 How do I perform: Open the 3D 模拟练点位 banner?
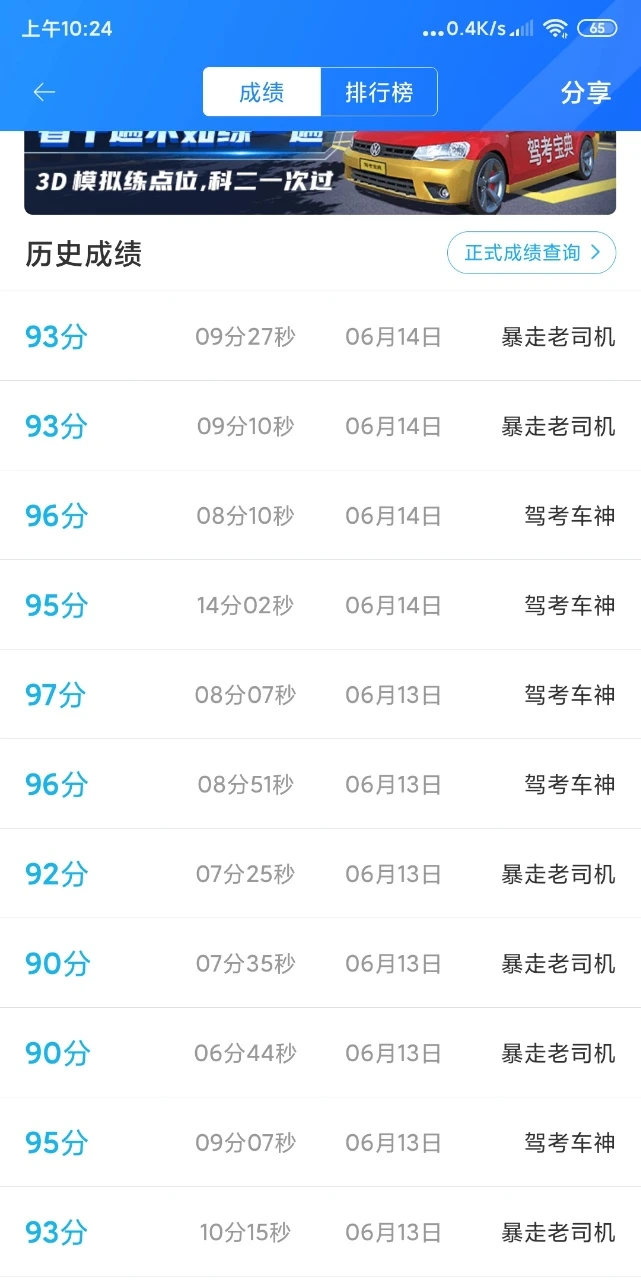coord(320,172)
